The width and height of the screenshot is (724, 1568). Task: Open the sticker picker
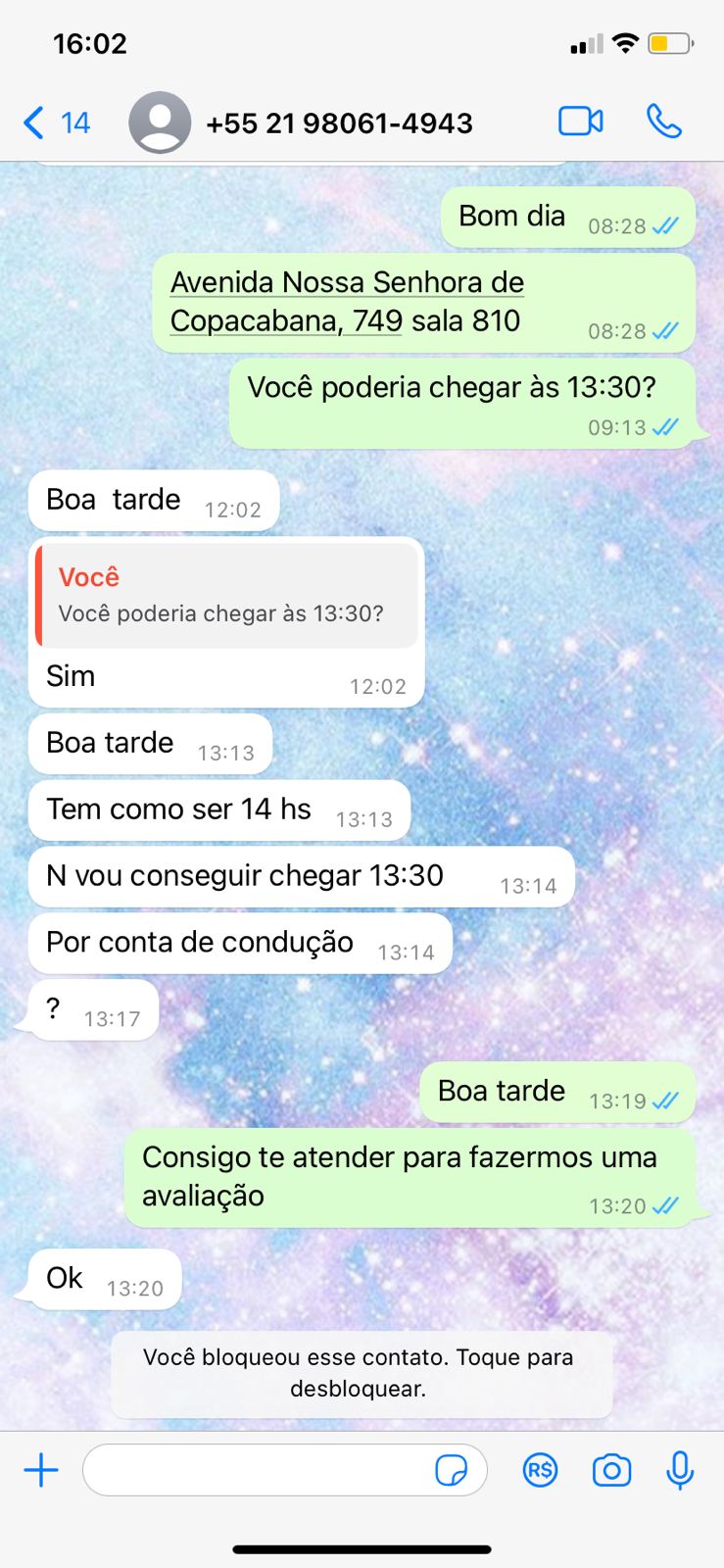[x=451, y=1470]
